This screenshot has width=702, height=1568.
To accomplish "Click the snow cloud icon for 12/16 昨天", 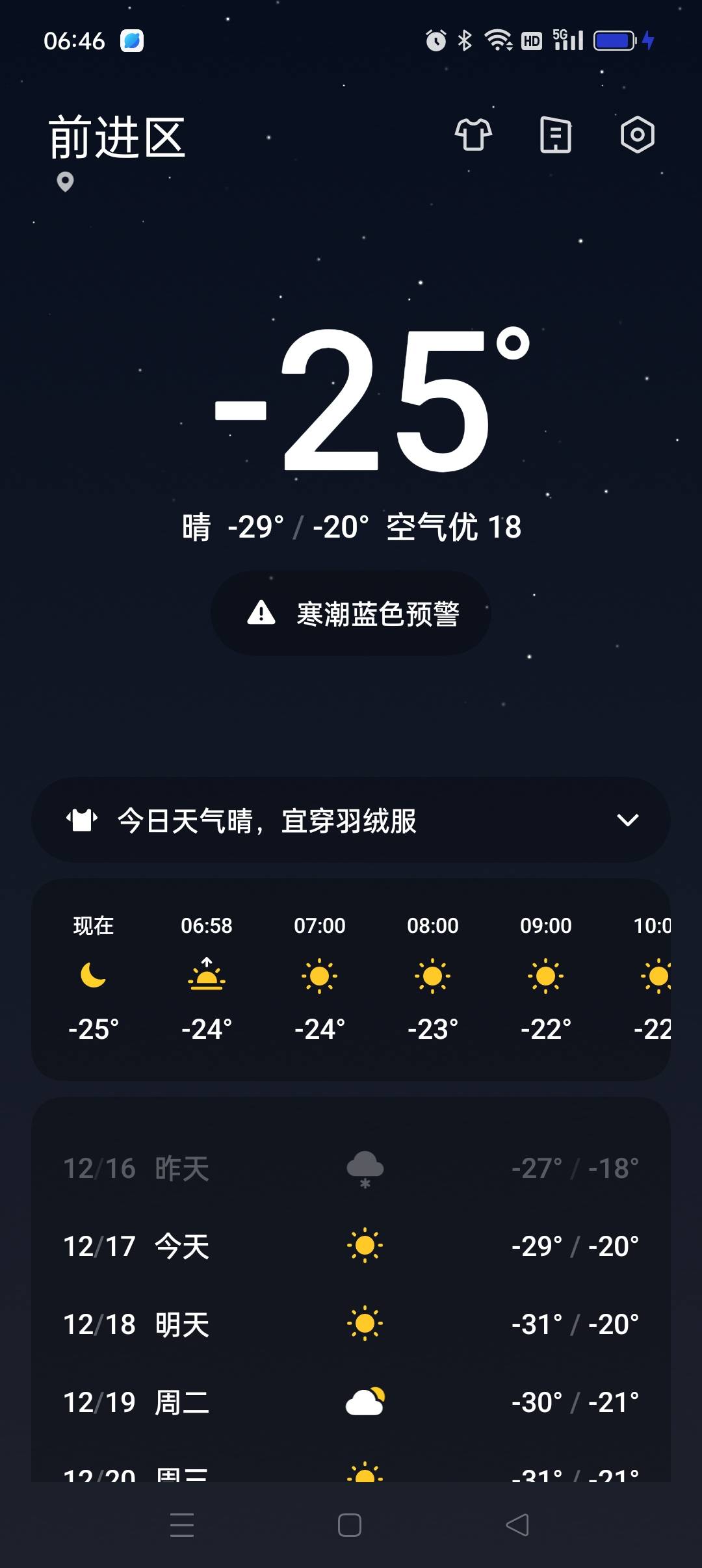I will (x=364, y=1167).
